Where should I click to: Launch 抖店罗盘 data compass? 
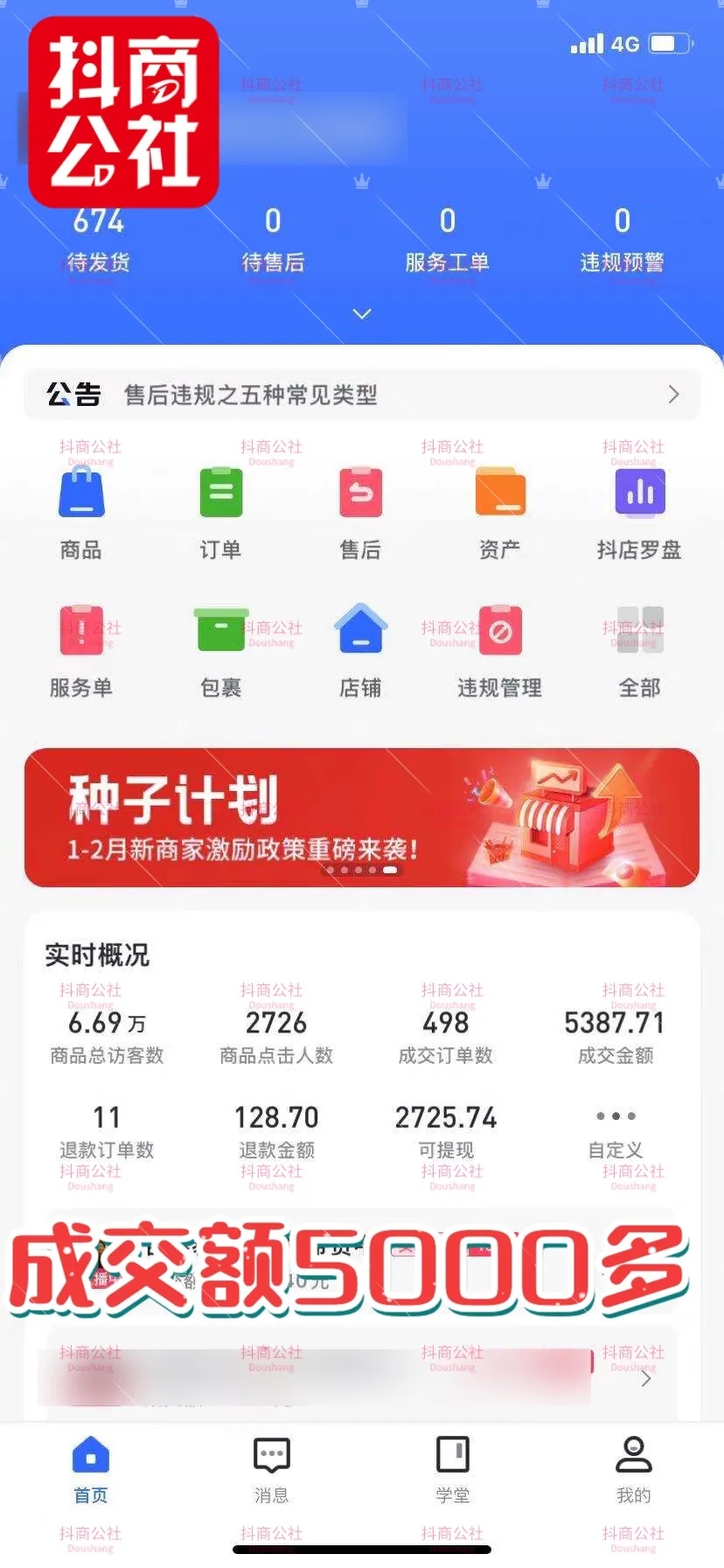pos(639,512)
